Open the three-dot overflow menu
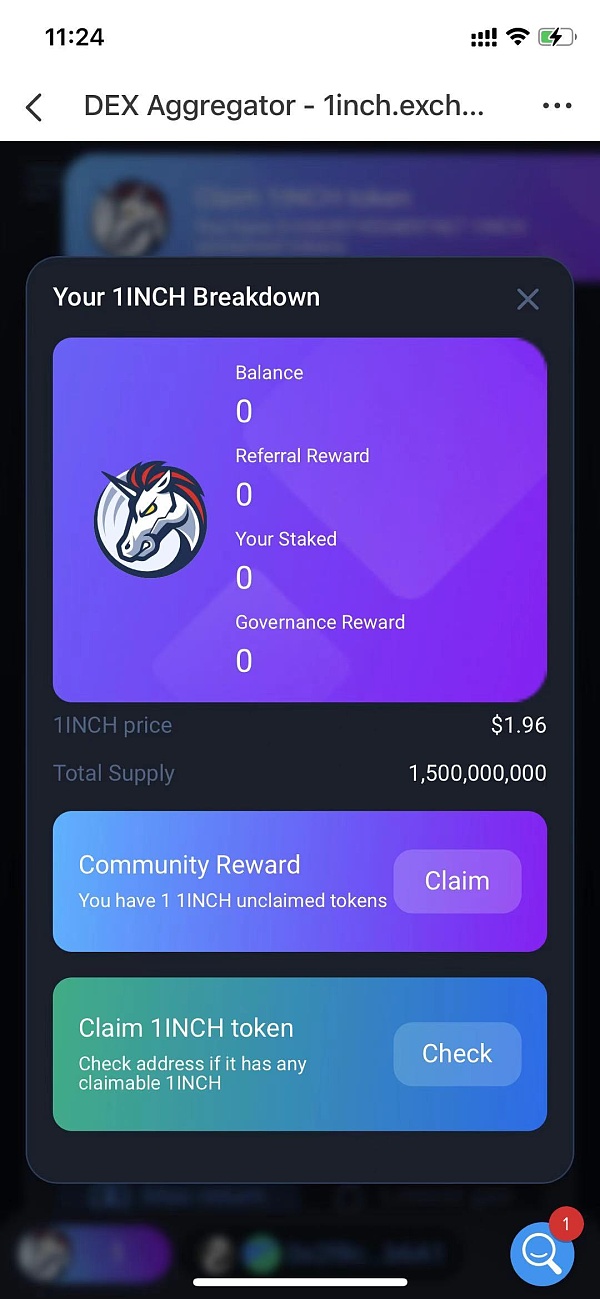The width and height of the screenshot is (600, 1299). pyautogui.click(x=556, y=106)
